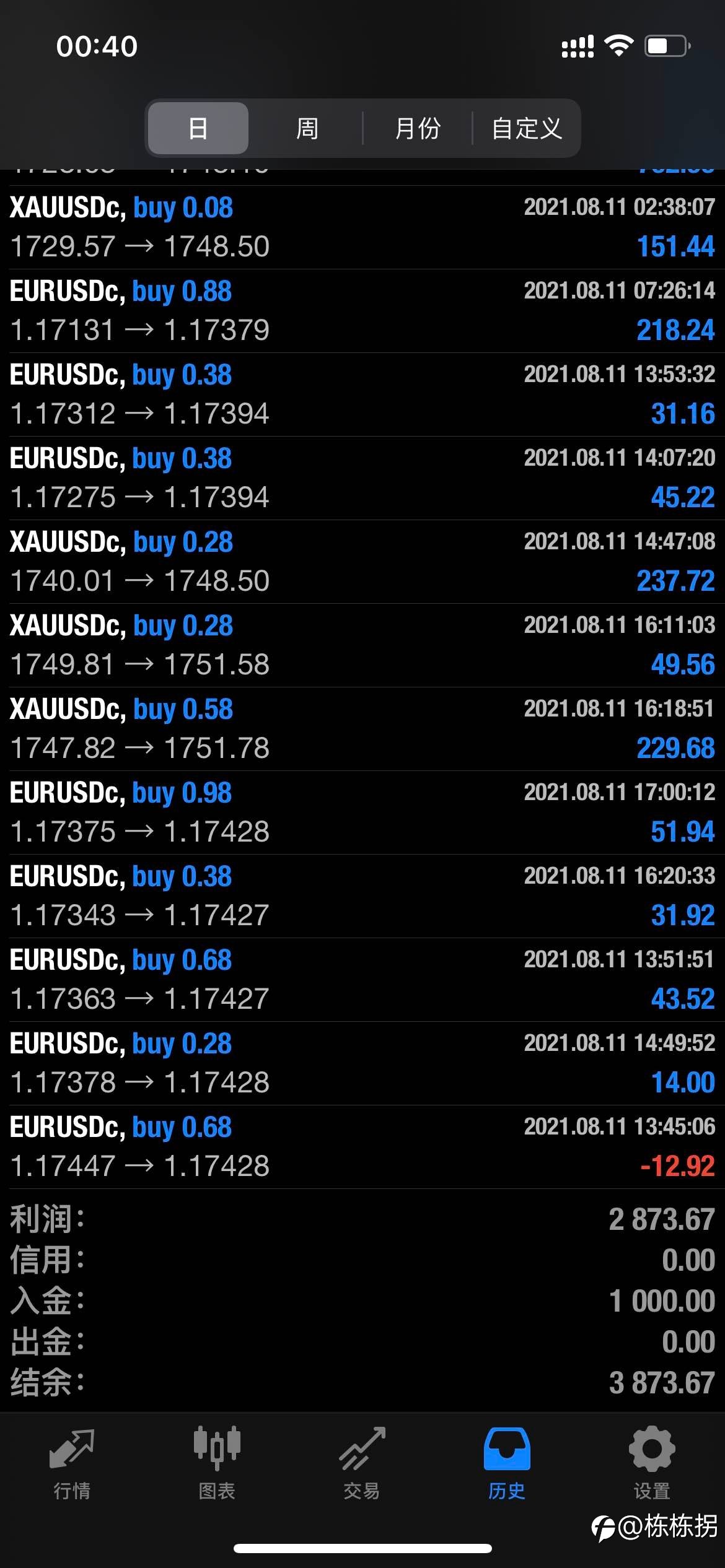Image resolution: width=725 pixels, height=1568 pixels.
Task: Open EURUSDc buy 0.88 trade with profit 218.24
Action: pyautogui.click(x=362, y=311)
